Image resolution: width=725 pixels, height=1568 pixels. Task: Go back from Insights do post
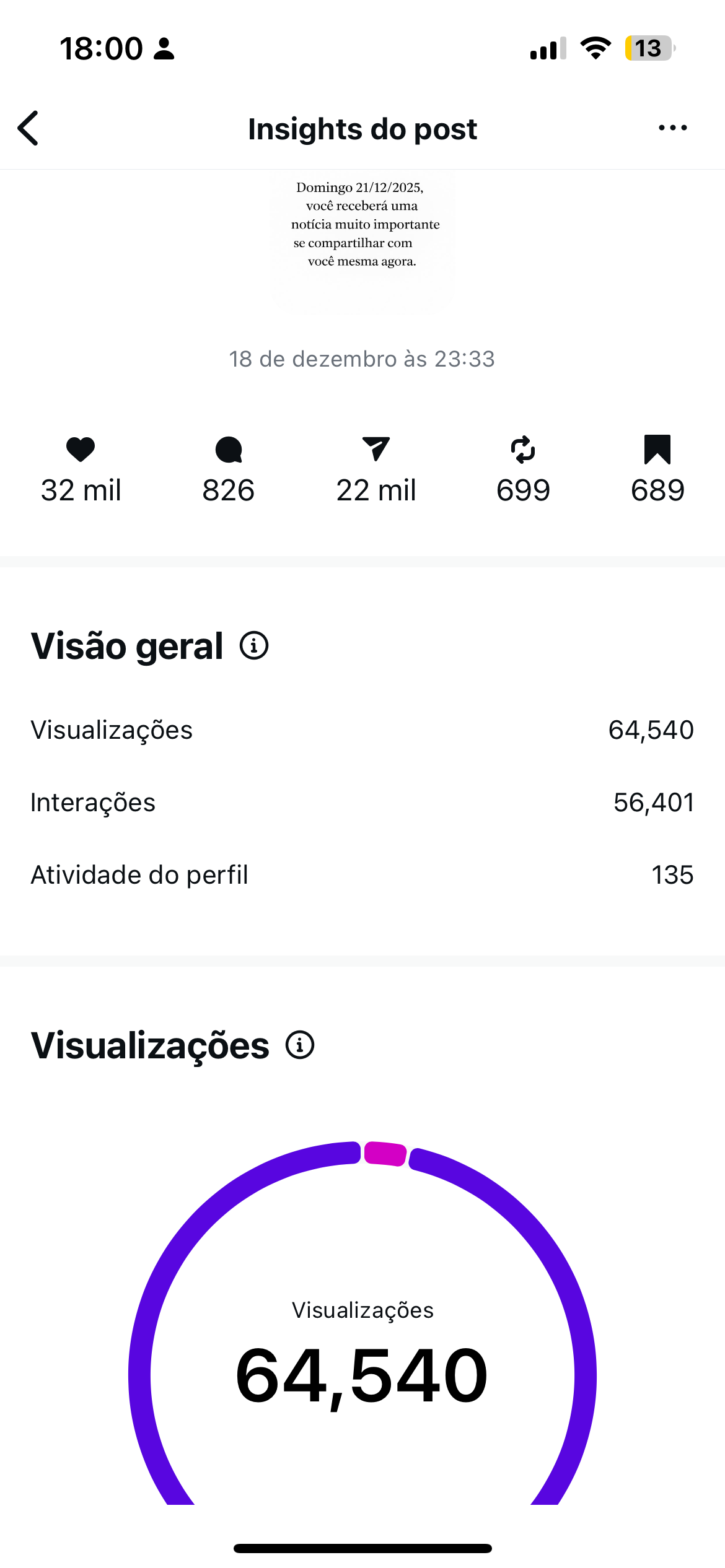click(x=29, y=129)
